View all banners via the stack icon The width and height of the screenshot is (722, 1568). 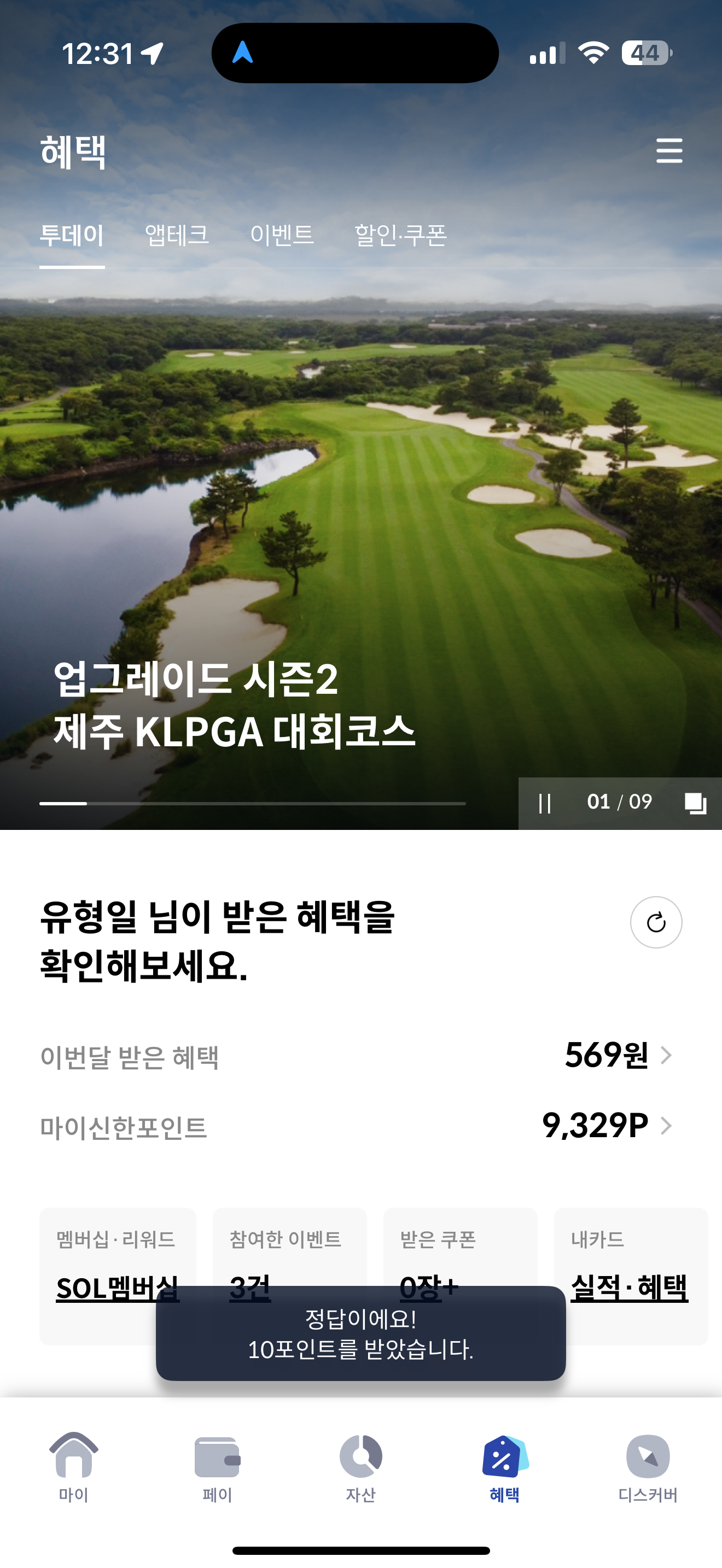click(695, 803)
